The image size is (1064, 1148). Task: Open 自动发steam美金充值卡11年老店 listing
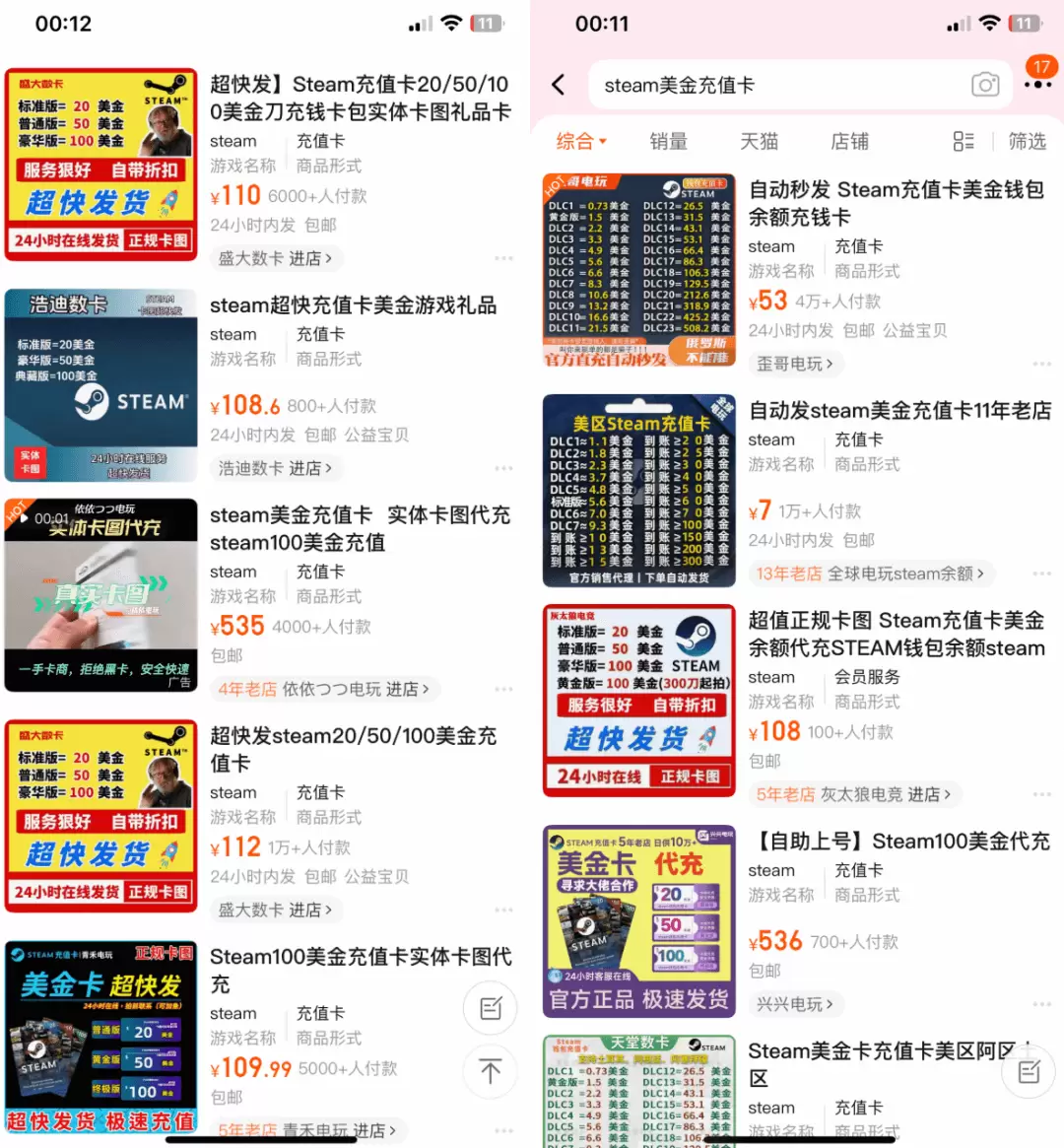coord(898,411)
